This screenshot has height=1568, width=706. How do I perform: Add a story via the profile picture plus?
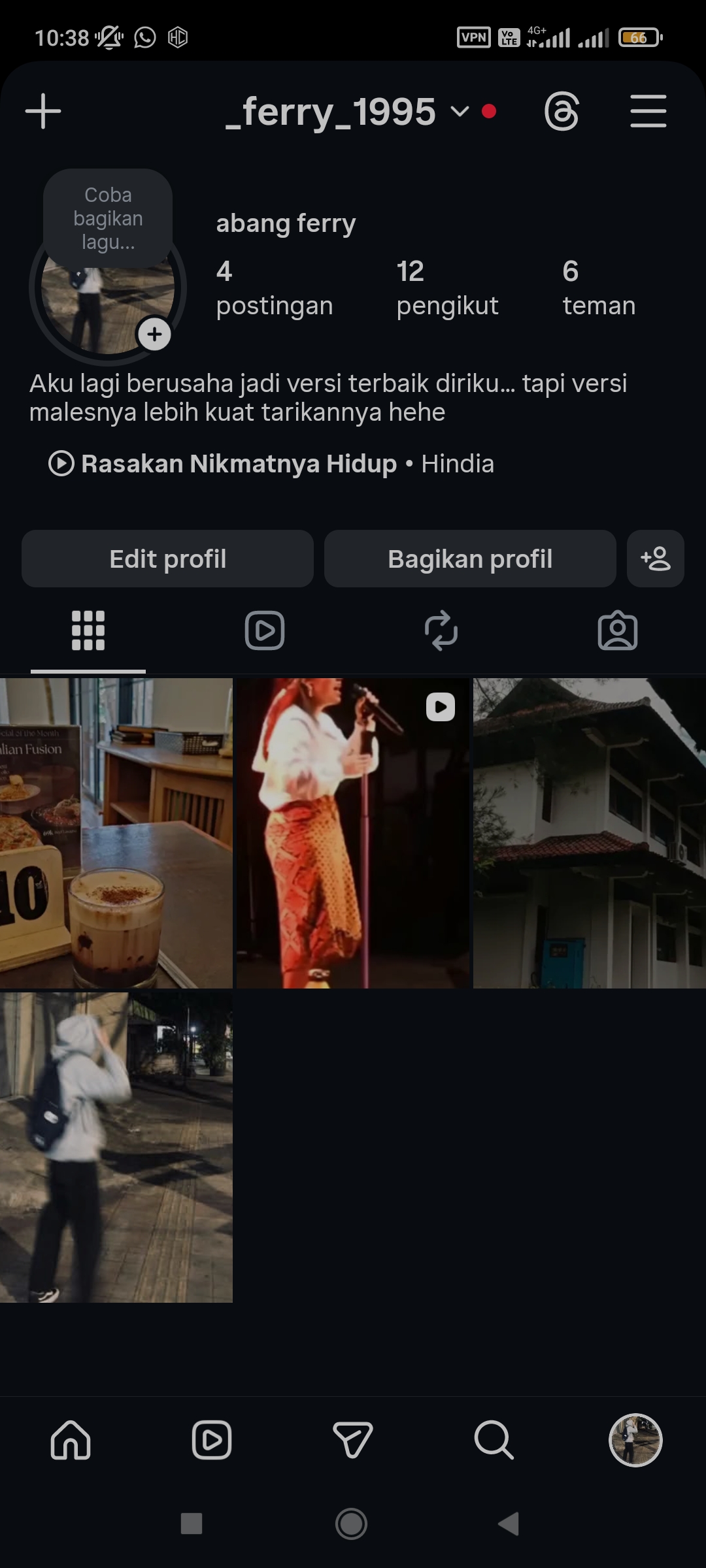tap(154, 335)
